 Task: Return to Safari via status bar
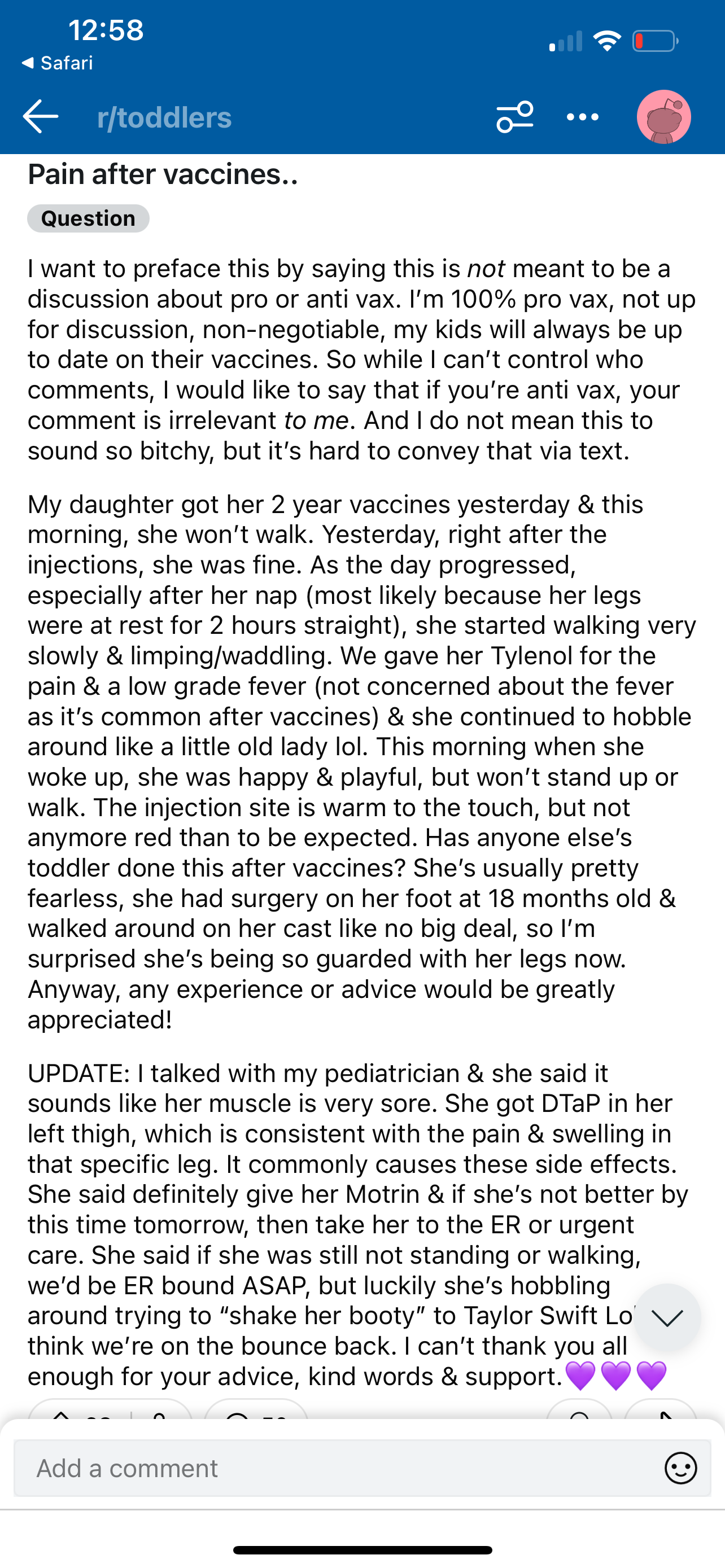[58, 63]
